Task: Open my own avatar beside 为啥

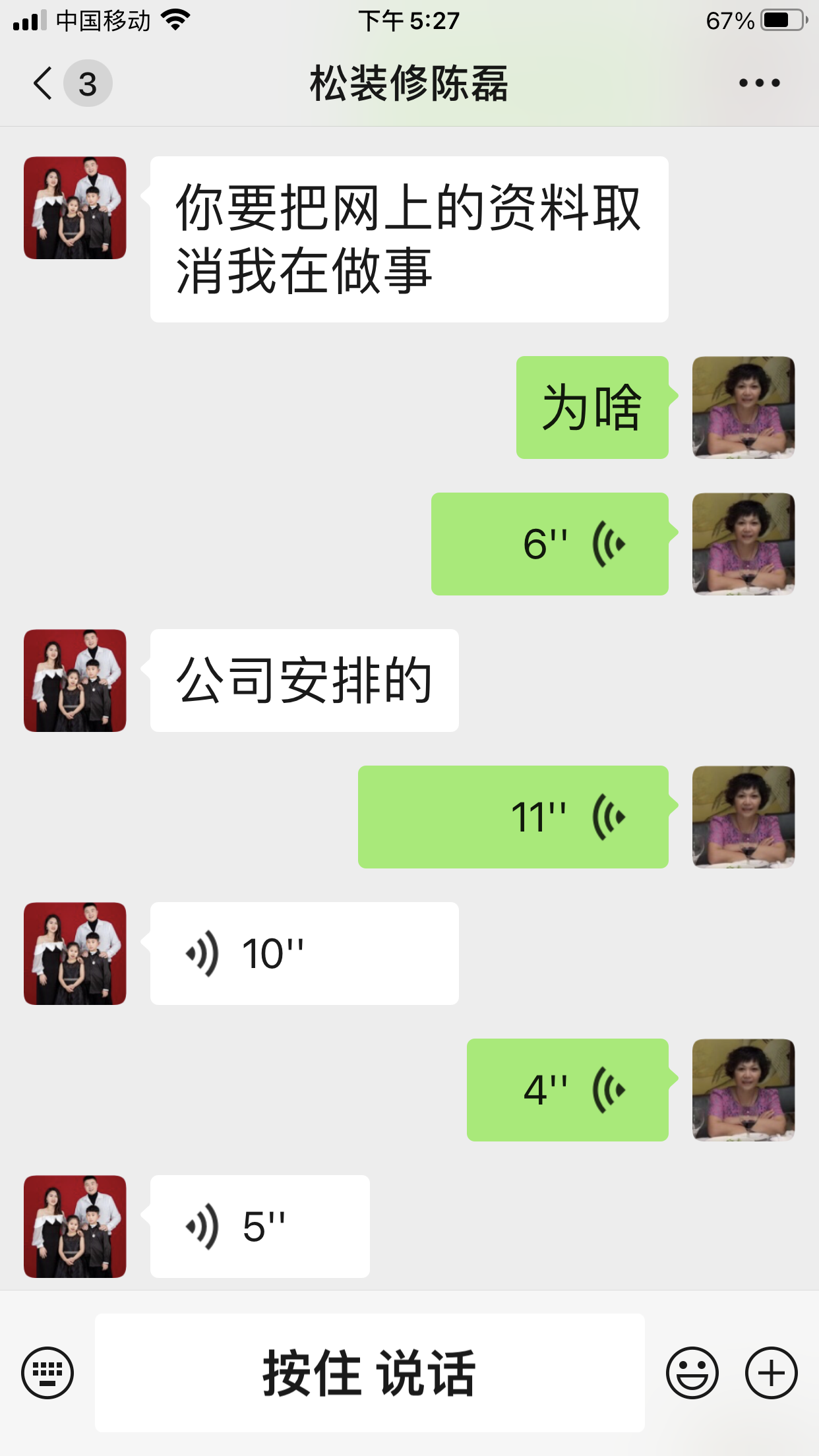Action: 743,408
